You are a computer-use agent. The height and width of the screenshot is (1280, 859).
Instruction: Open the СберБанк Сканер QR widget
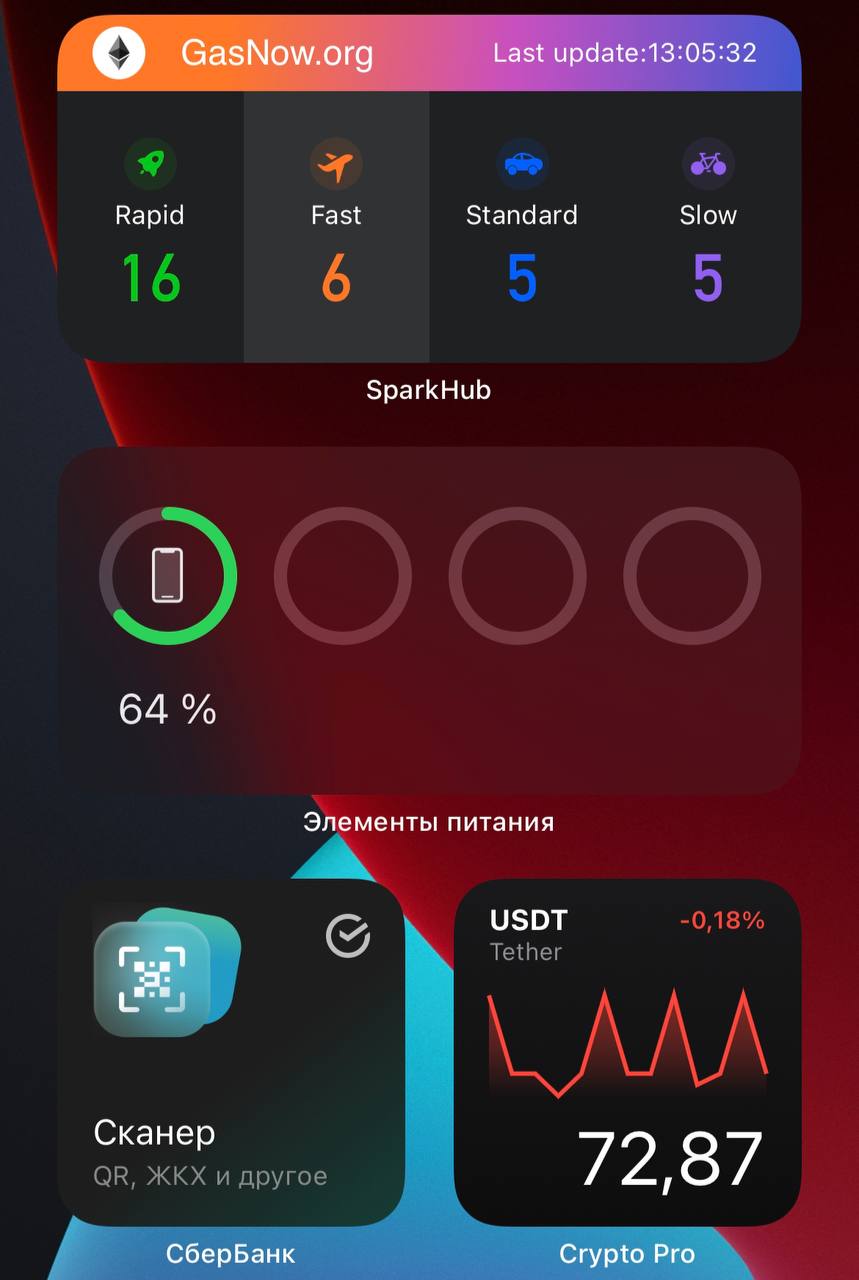pos(231,1052)
